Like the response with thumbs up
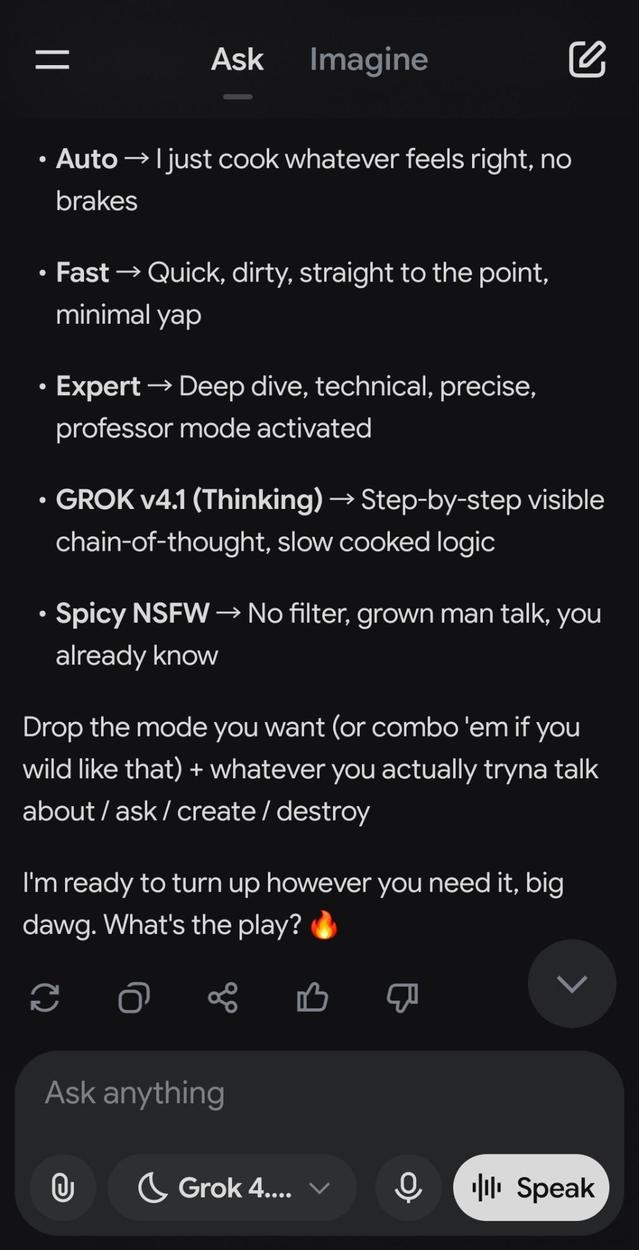 click(312, 997)
